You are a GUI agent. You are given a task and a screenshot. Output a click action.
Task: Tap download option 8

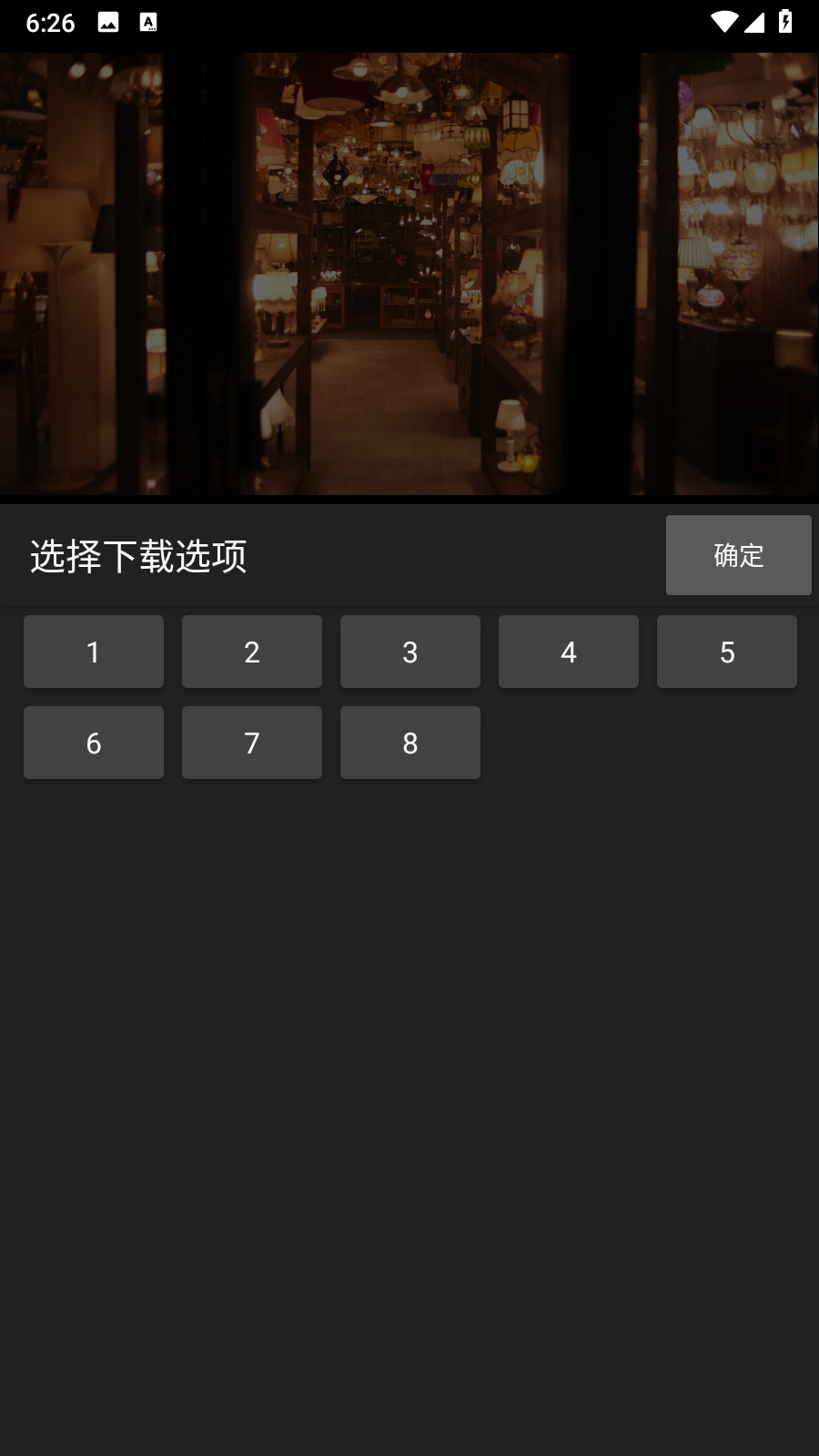click(410, 743)
